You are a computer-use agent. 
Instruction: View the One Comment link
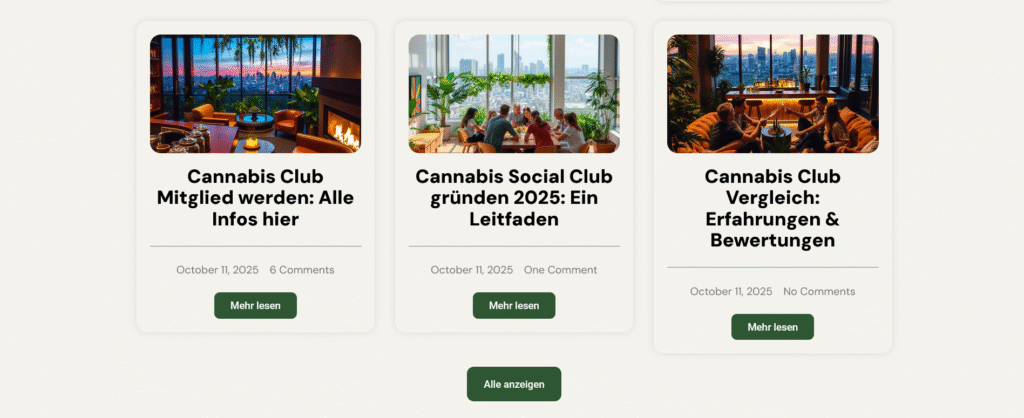click(560, 270)
